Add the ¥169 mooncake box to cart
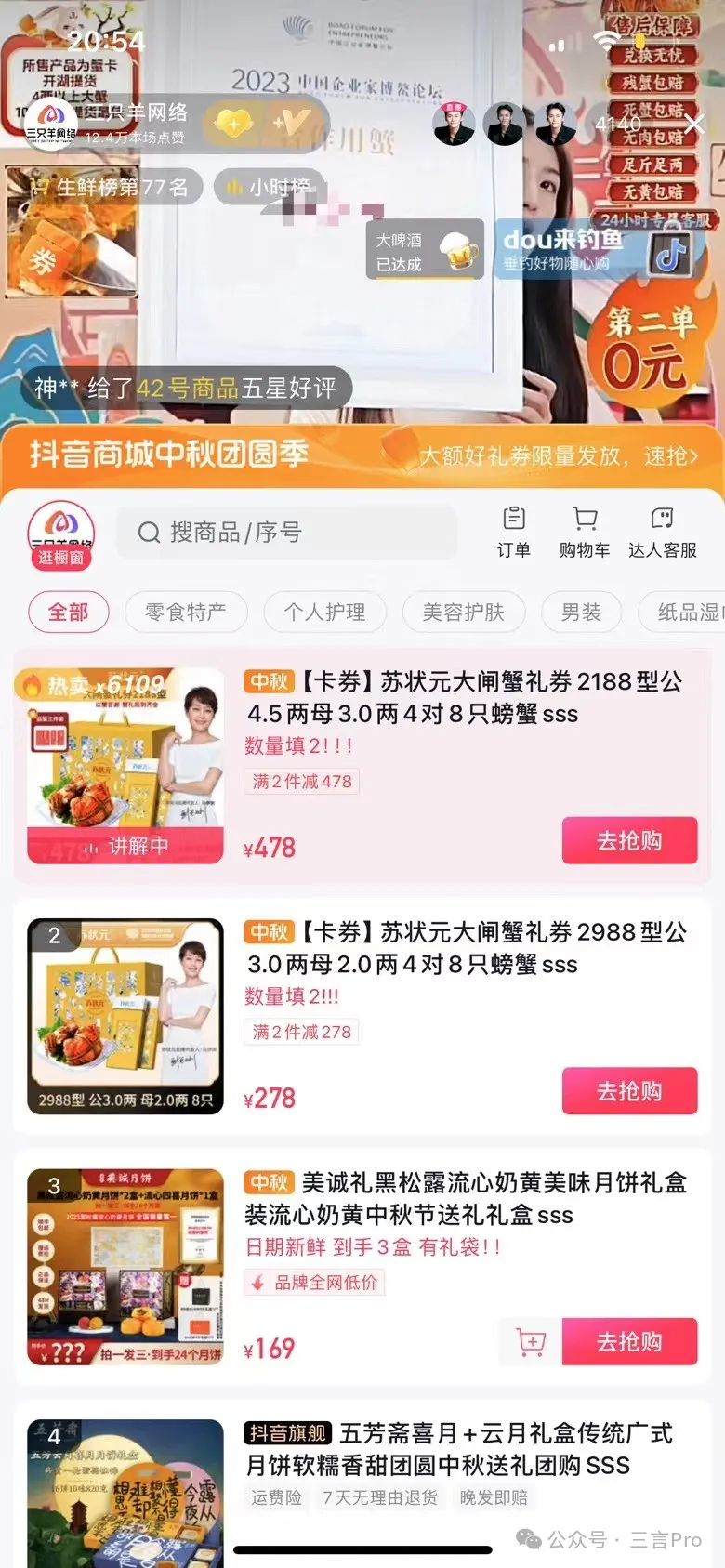This screenshot has height=1568, width=725. click(x=531, y=1341)
